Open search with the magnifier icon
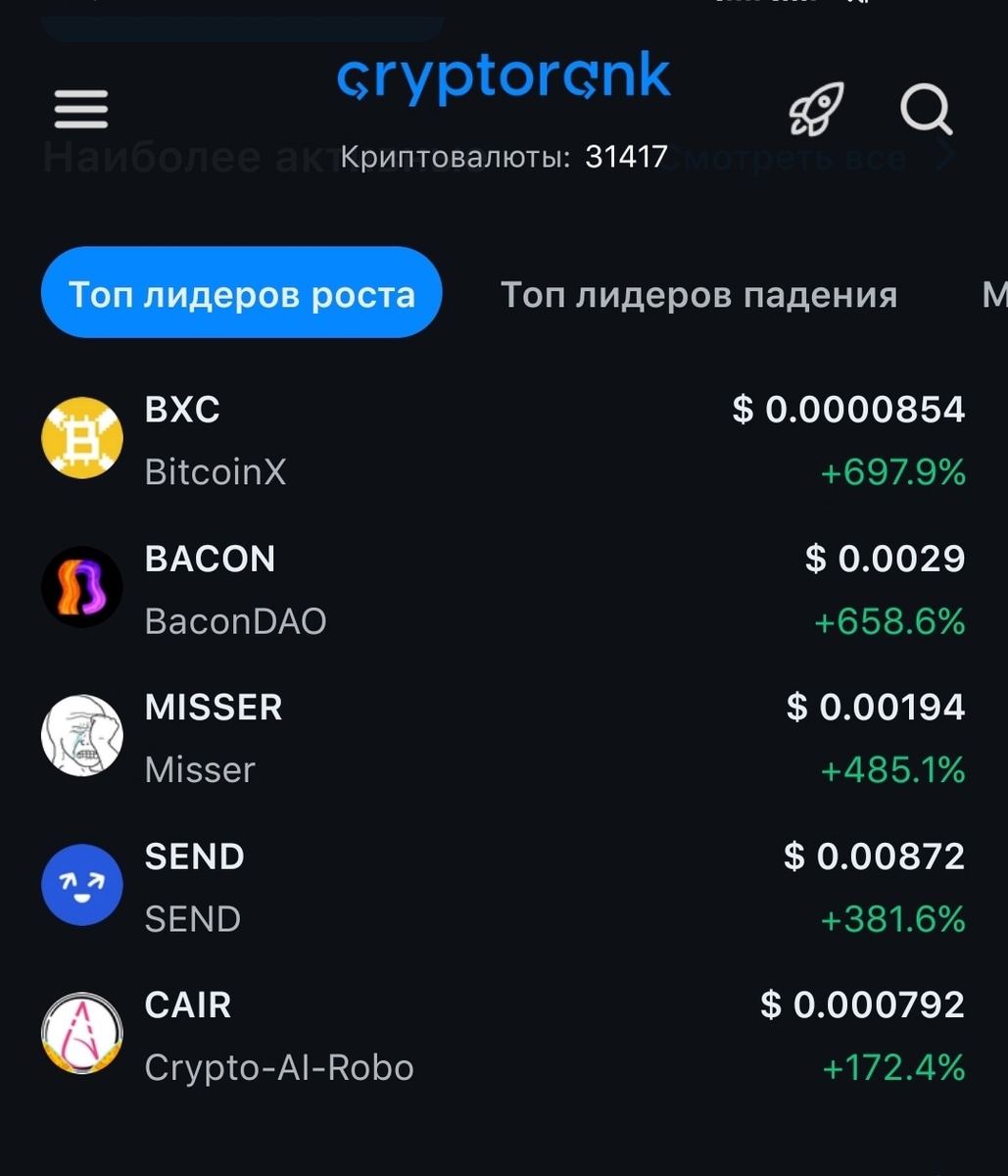Image resolution: width=1008 pixels, height=1176 pixels. [926, 110]
